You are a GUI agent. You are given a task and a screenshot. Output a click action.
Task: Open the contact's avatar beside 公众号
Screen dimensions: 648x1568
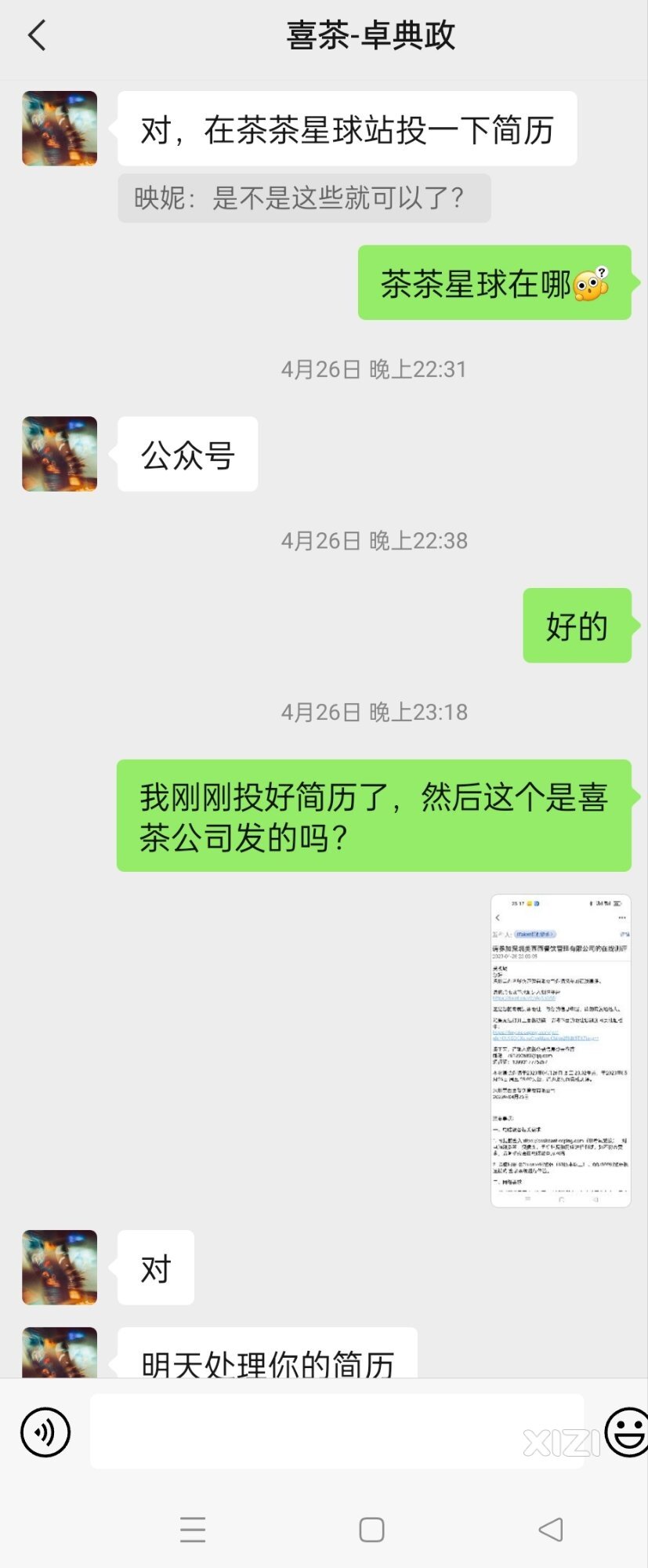pyautogui.click(x=60, y=454)
